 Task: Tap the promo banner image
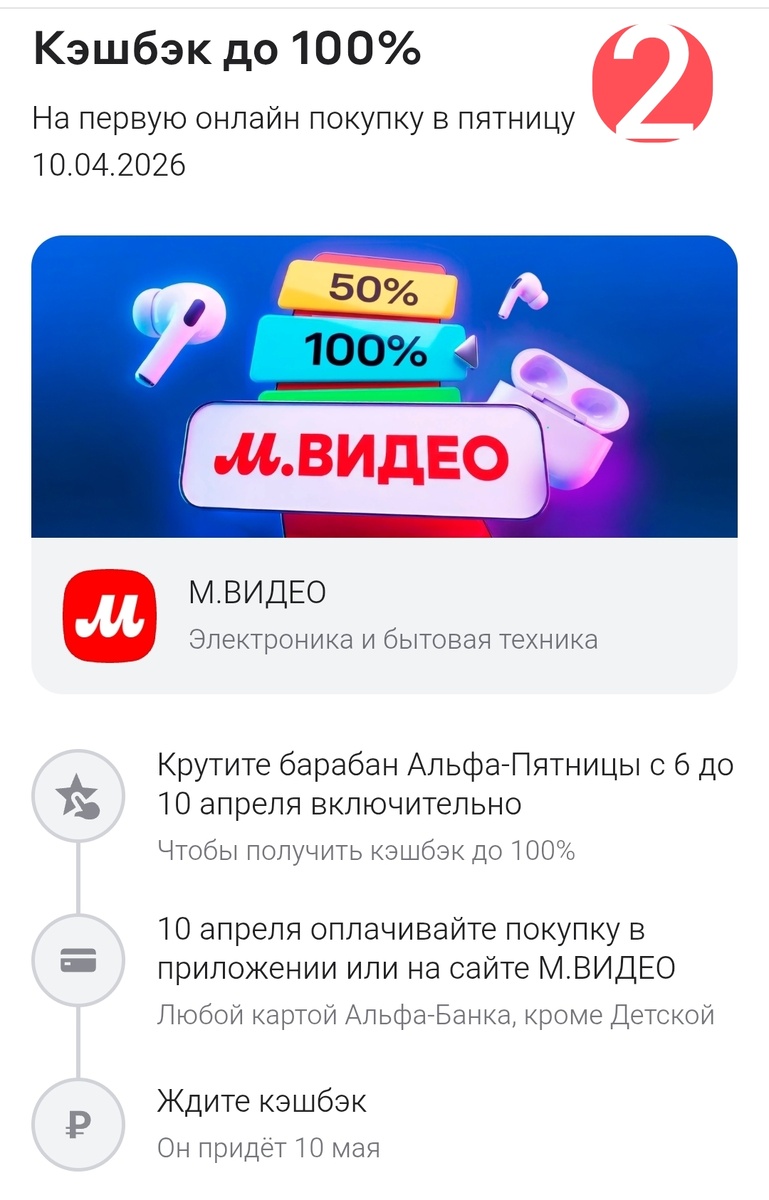click(384, 385)
